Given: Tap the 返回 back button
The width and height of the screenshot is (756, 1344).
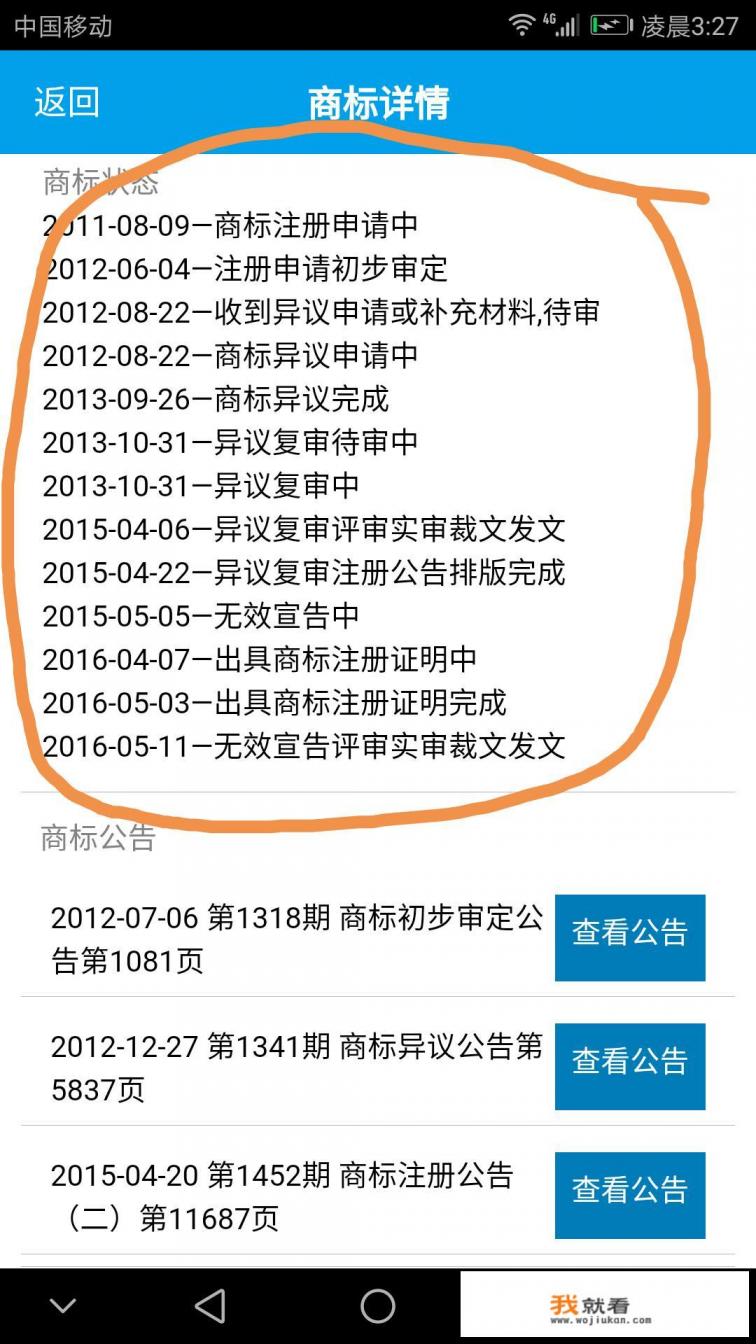Looking at the screenshot, I should 65,102.
